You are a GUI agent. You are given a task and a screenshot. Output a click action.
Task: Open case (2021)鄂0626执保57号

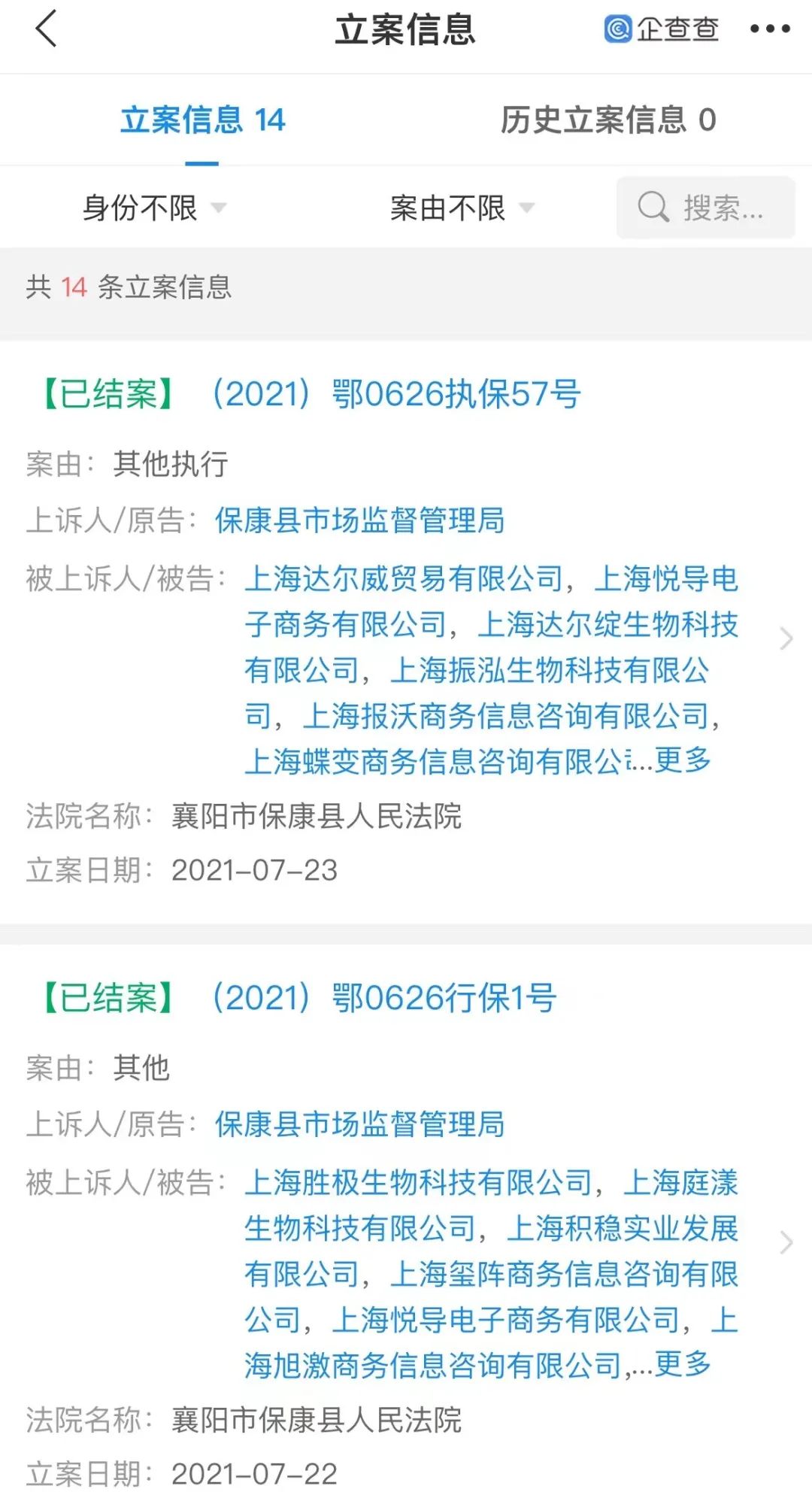pos(395,393)
